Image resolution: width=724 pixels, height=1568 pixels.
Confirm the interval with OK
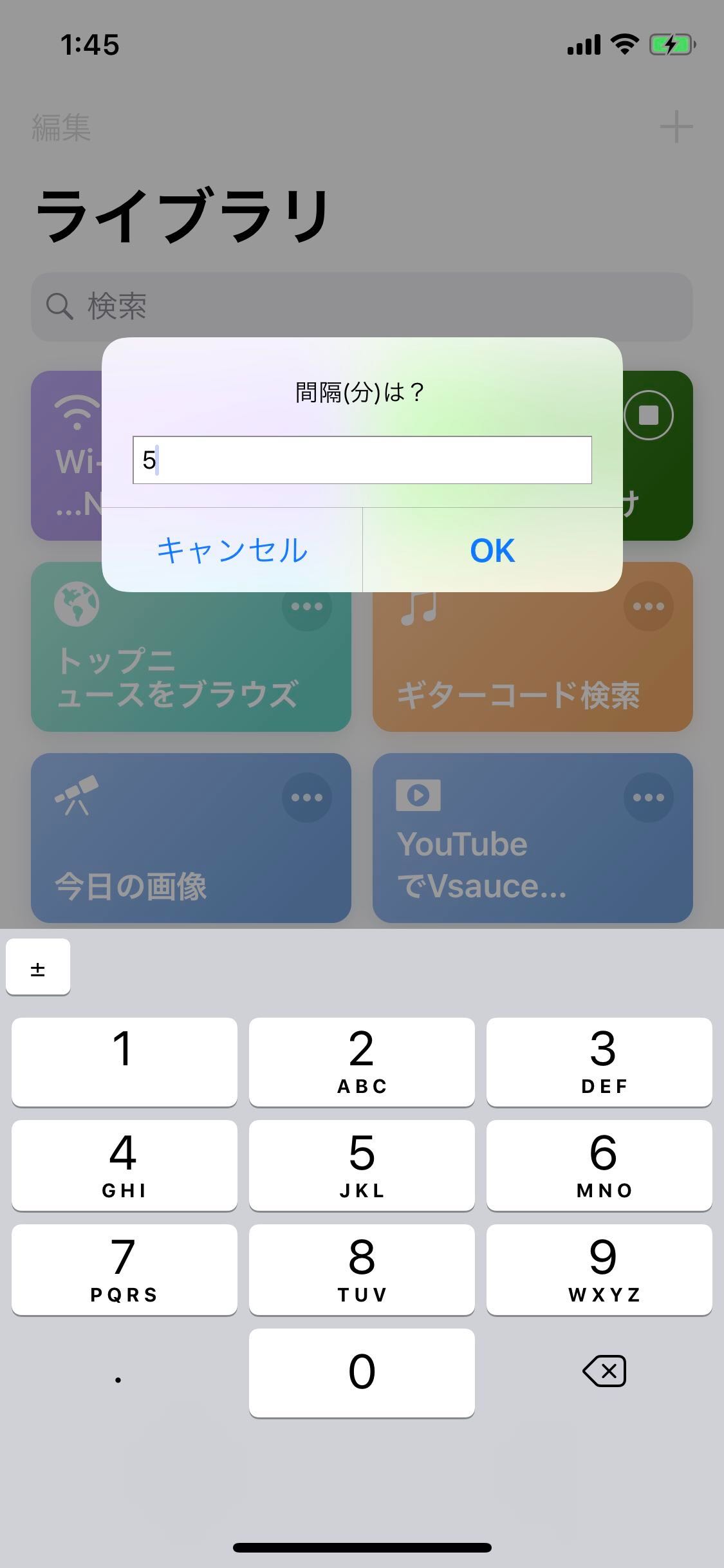[x=492, y=550]
